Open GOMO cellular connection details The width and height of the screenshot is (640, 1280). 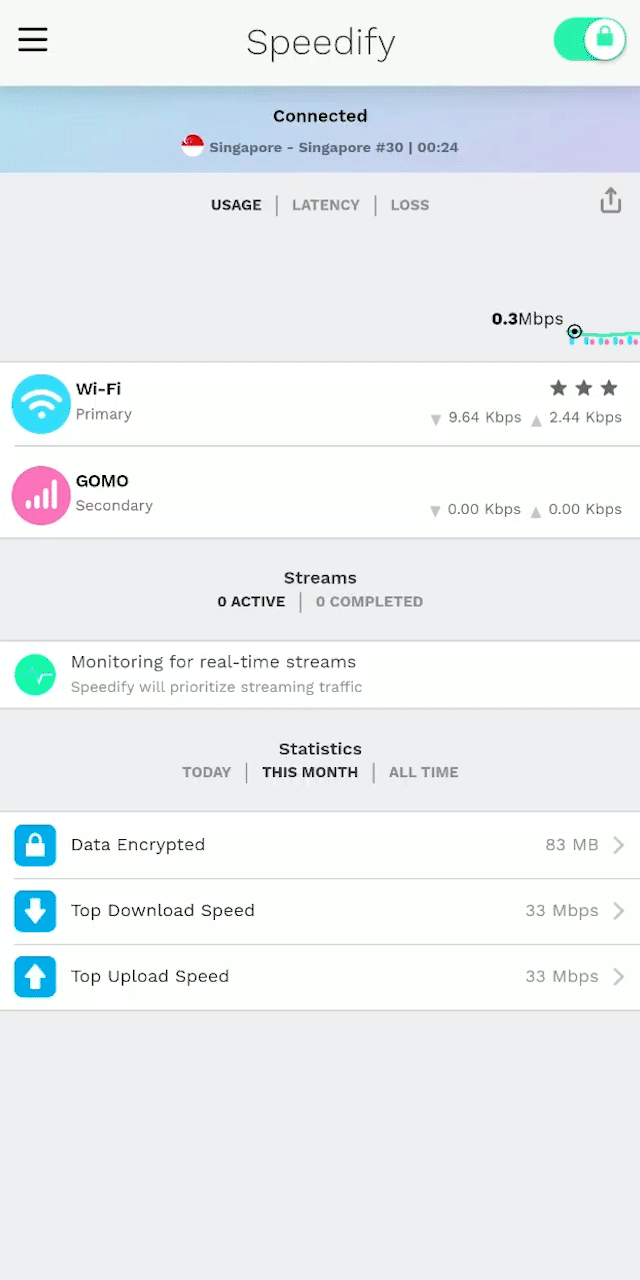coord(320,494)
